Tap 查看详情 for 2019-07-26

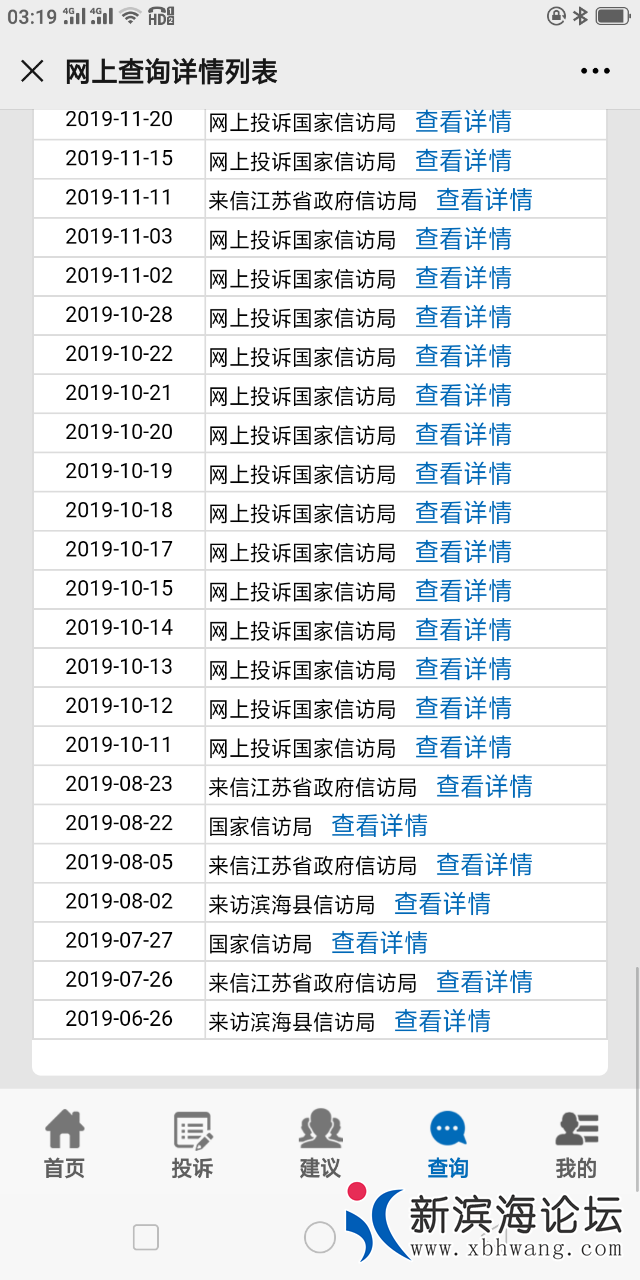click(484, 982)
